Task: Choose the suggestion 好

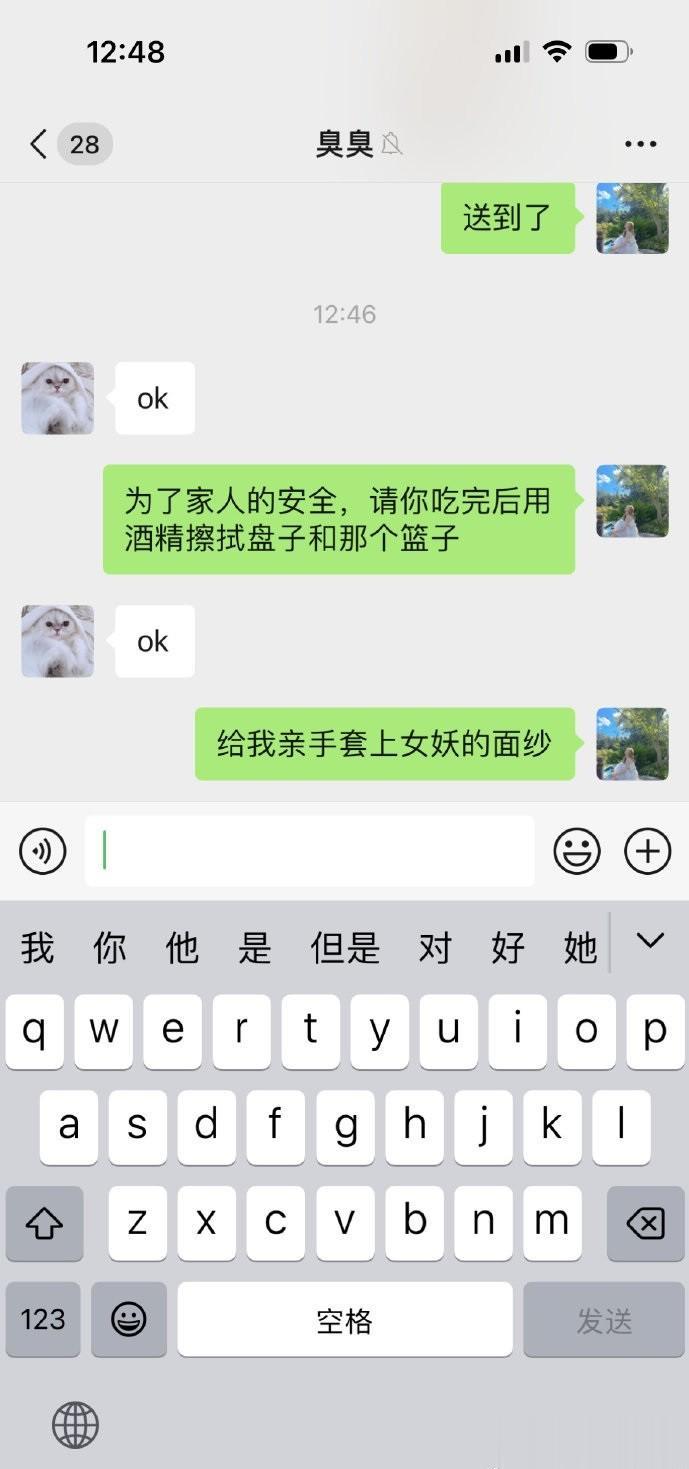Action: [x=508, y=947]
